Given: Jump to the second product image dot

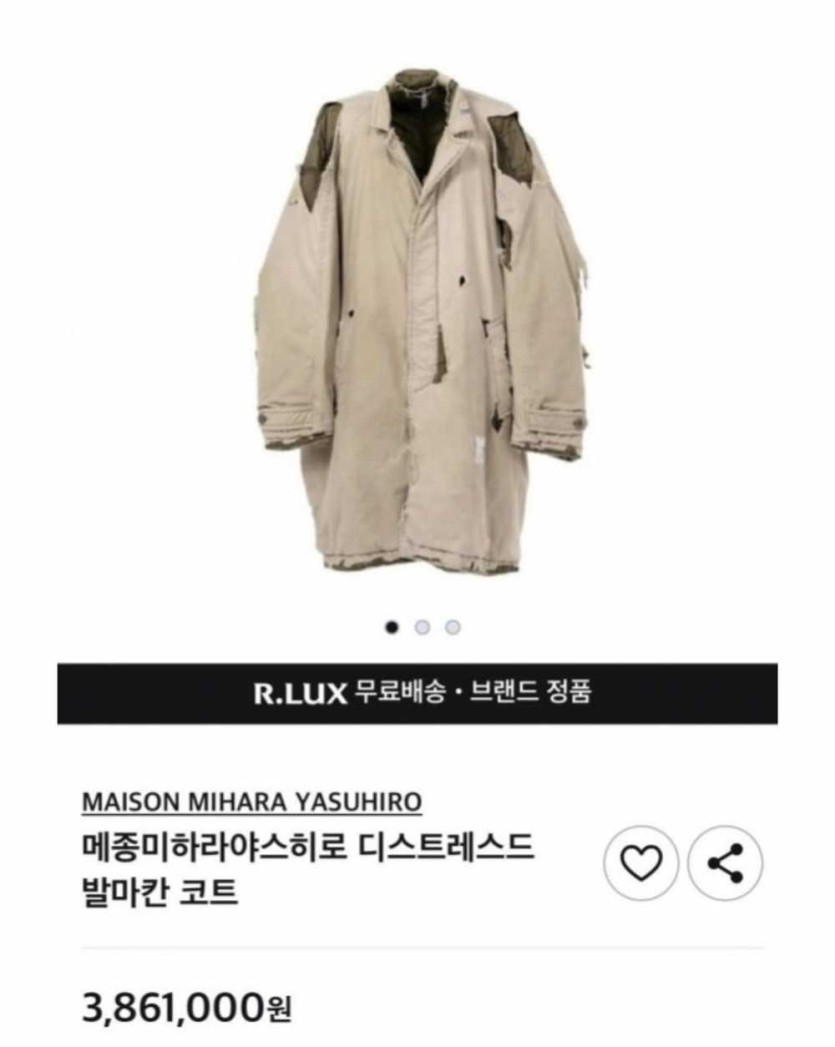Looking at the screenshot, I should pos(422,627).
